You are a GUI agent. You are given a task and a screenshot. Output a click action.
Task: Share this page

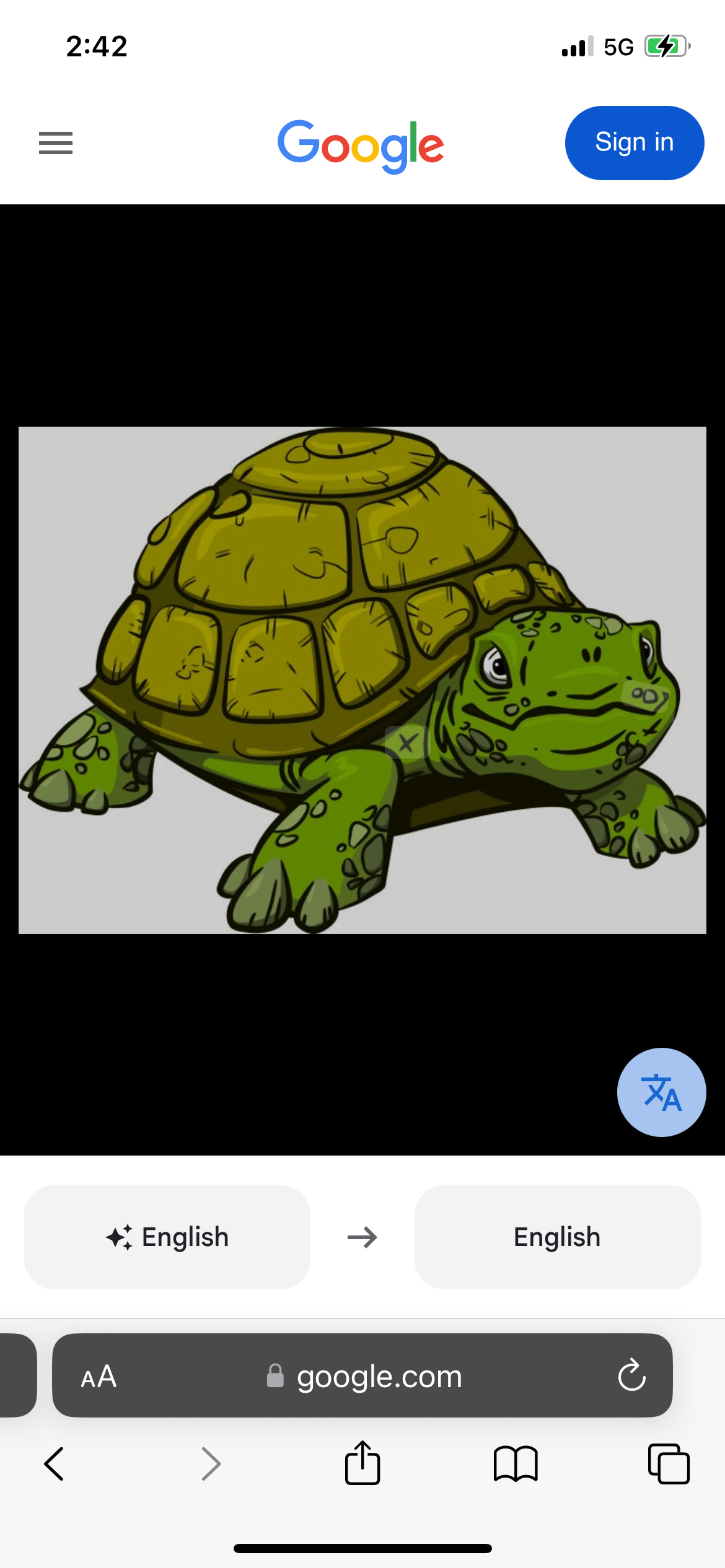(362, 1464)
